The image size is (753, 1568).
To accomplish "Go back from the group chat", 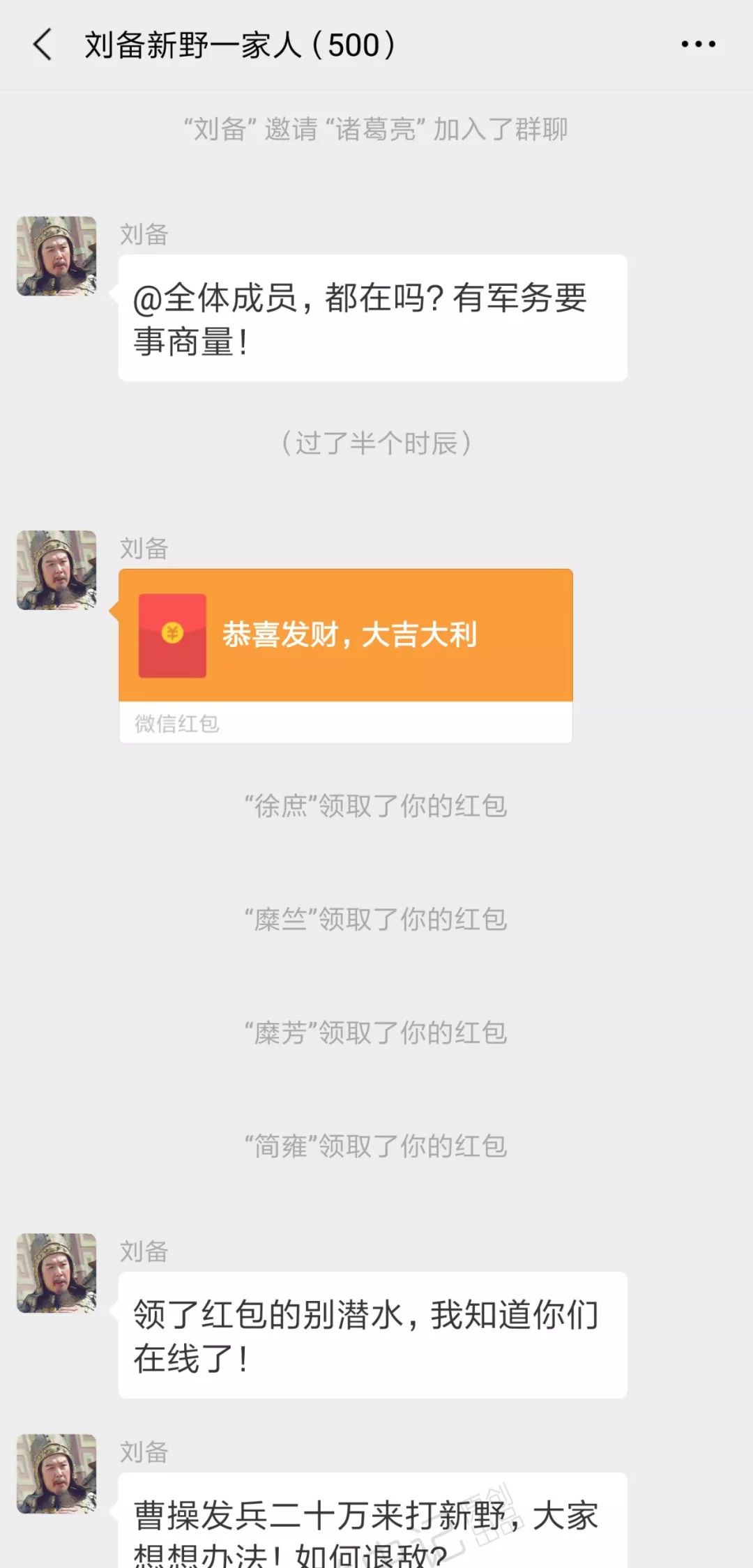I will tap(43, 45).
